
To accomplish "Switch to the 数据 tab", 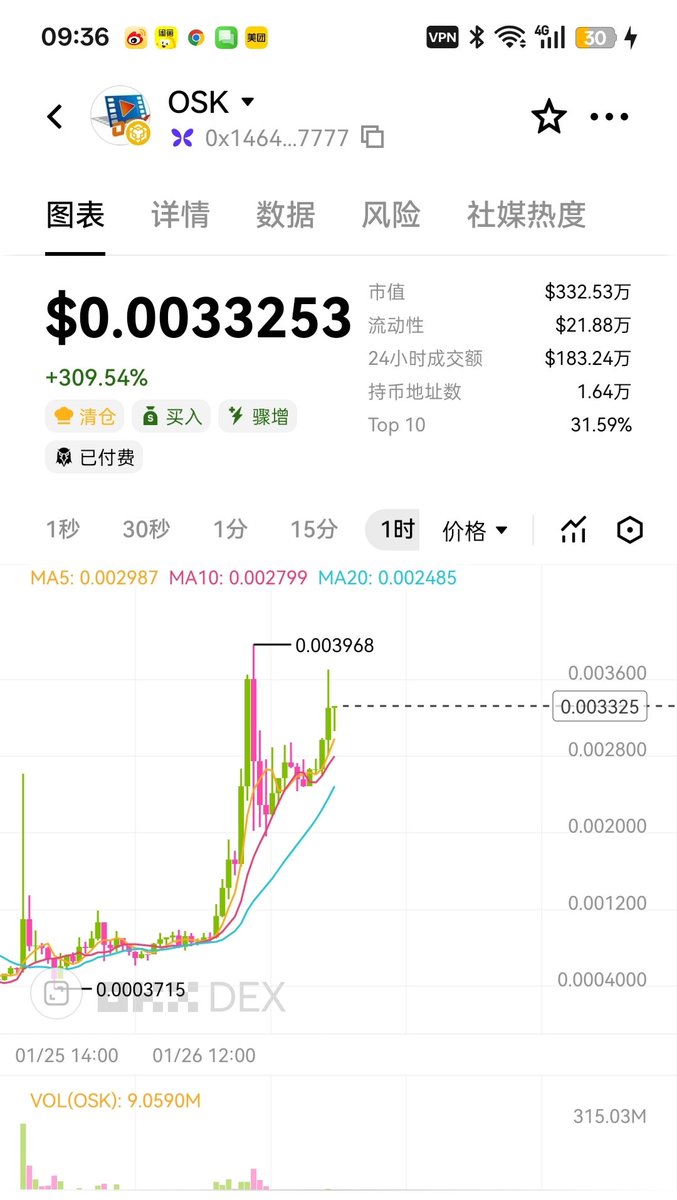I will pyautogui.click(x=285, y=214).
